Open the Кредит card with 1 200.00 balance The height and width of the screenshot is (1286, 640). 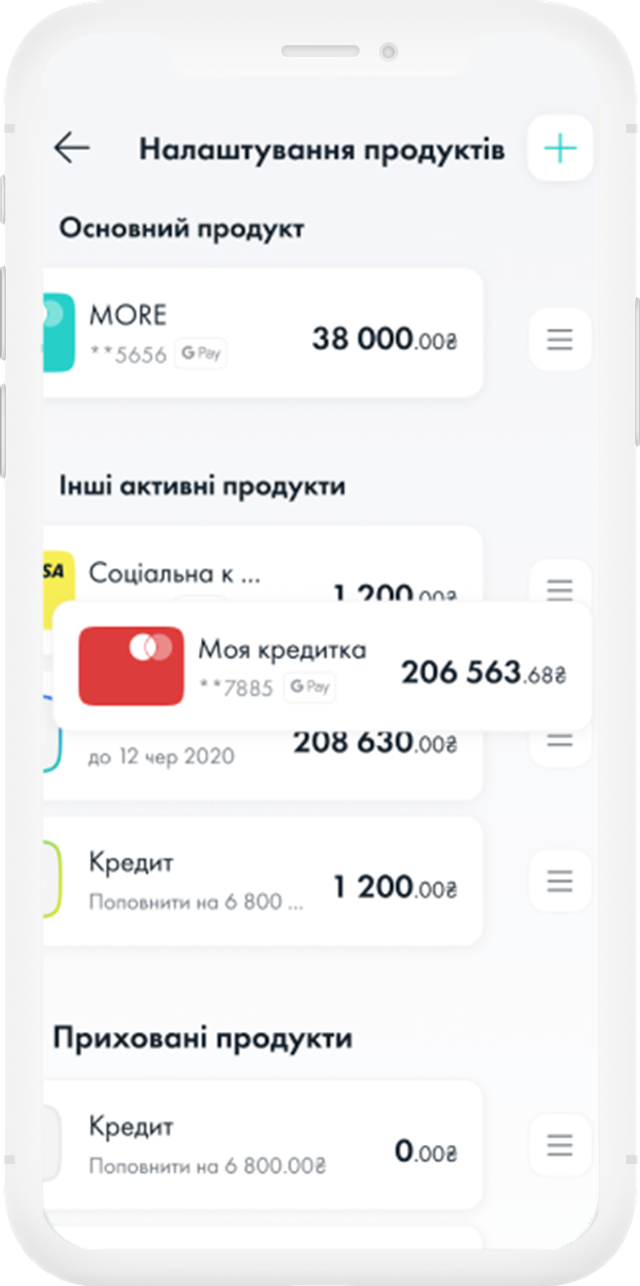point(262,880)
